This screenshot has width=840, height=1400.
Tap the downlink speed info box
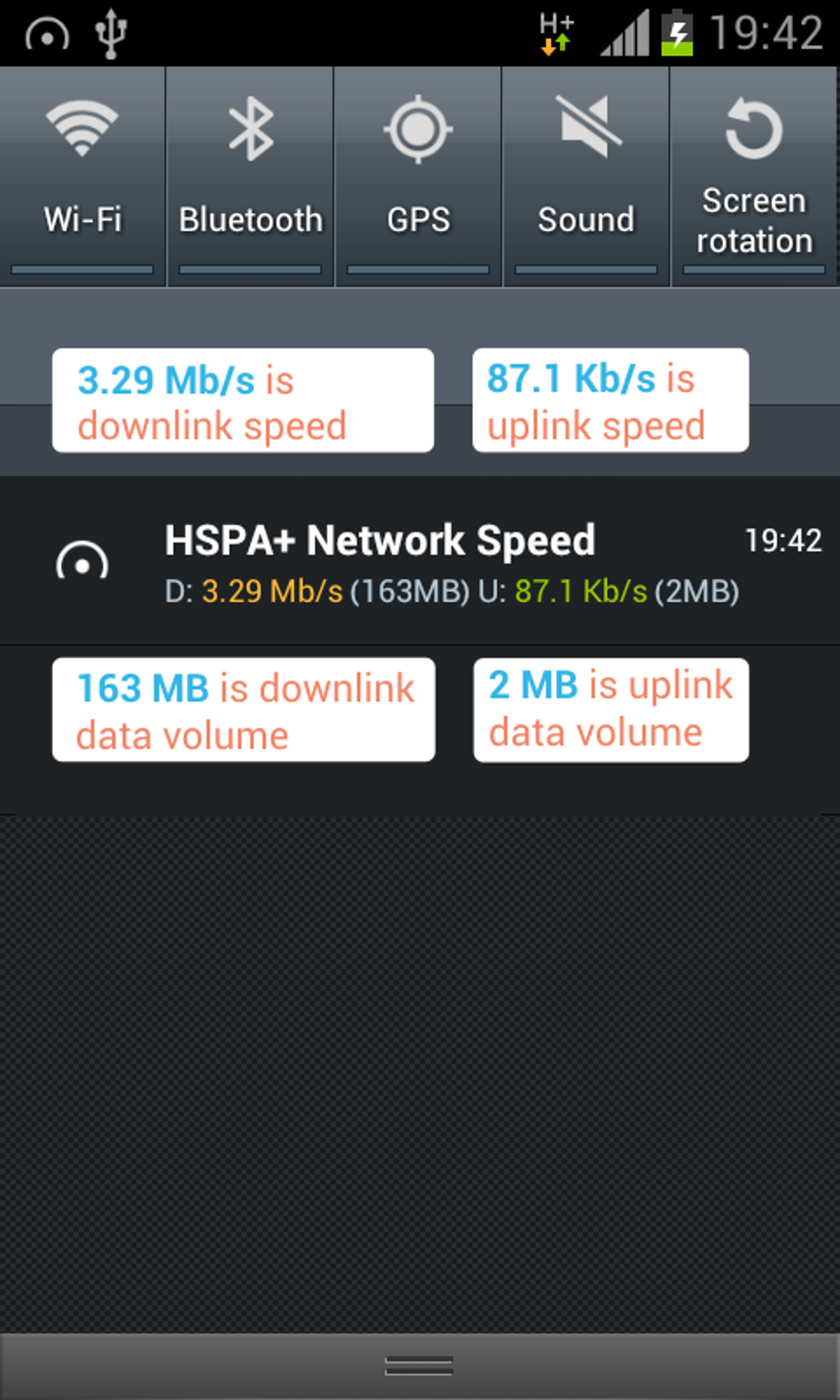pyautogui.click(x=242, y=401)
